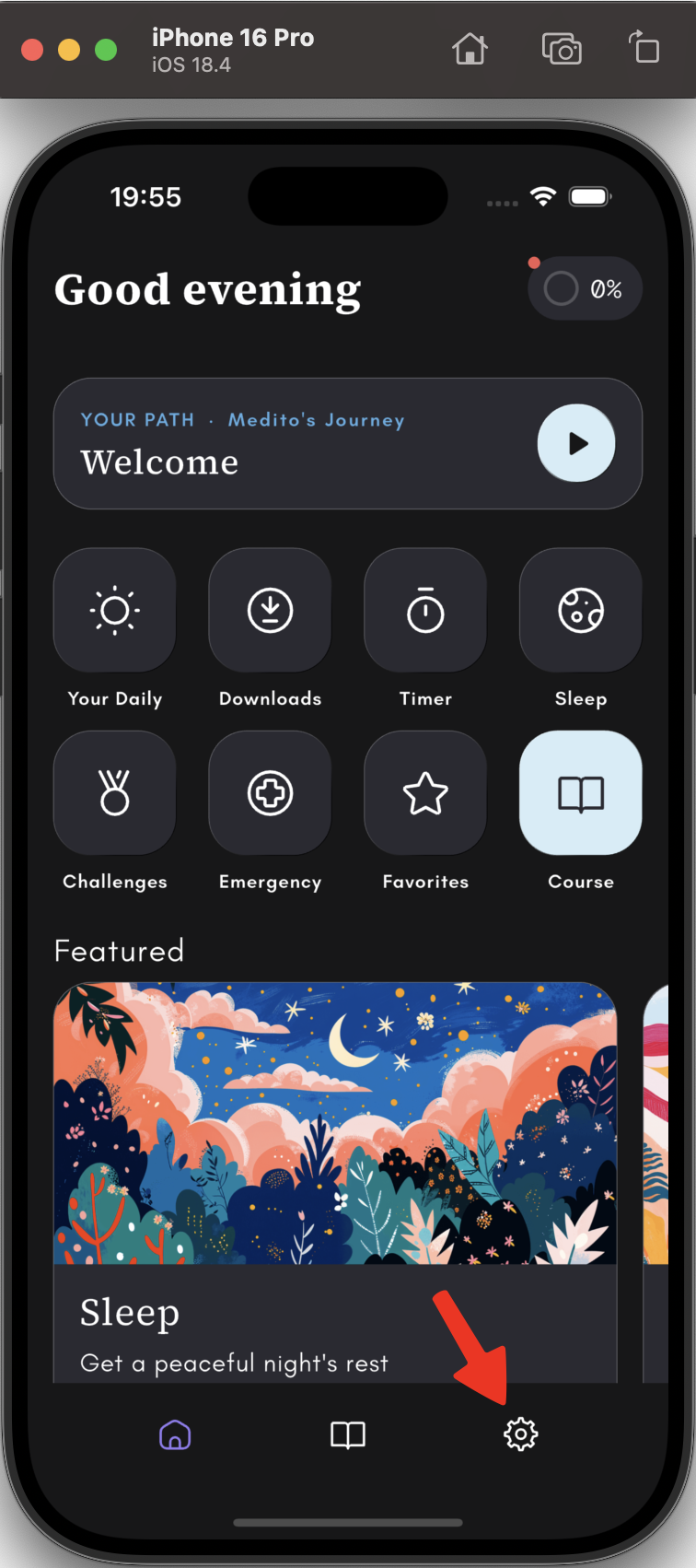This screenshot has height=1568, width=696.
Task: Open the settings gear tab
Action: coord(521,1434)
